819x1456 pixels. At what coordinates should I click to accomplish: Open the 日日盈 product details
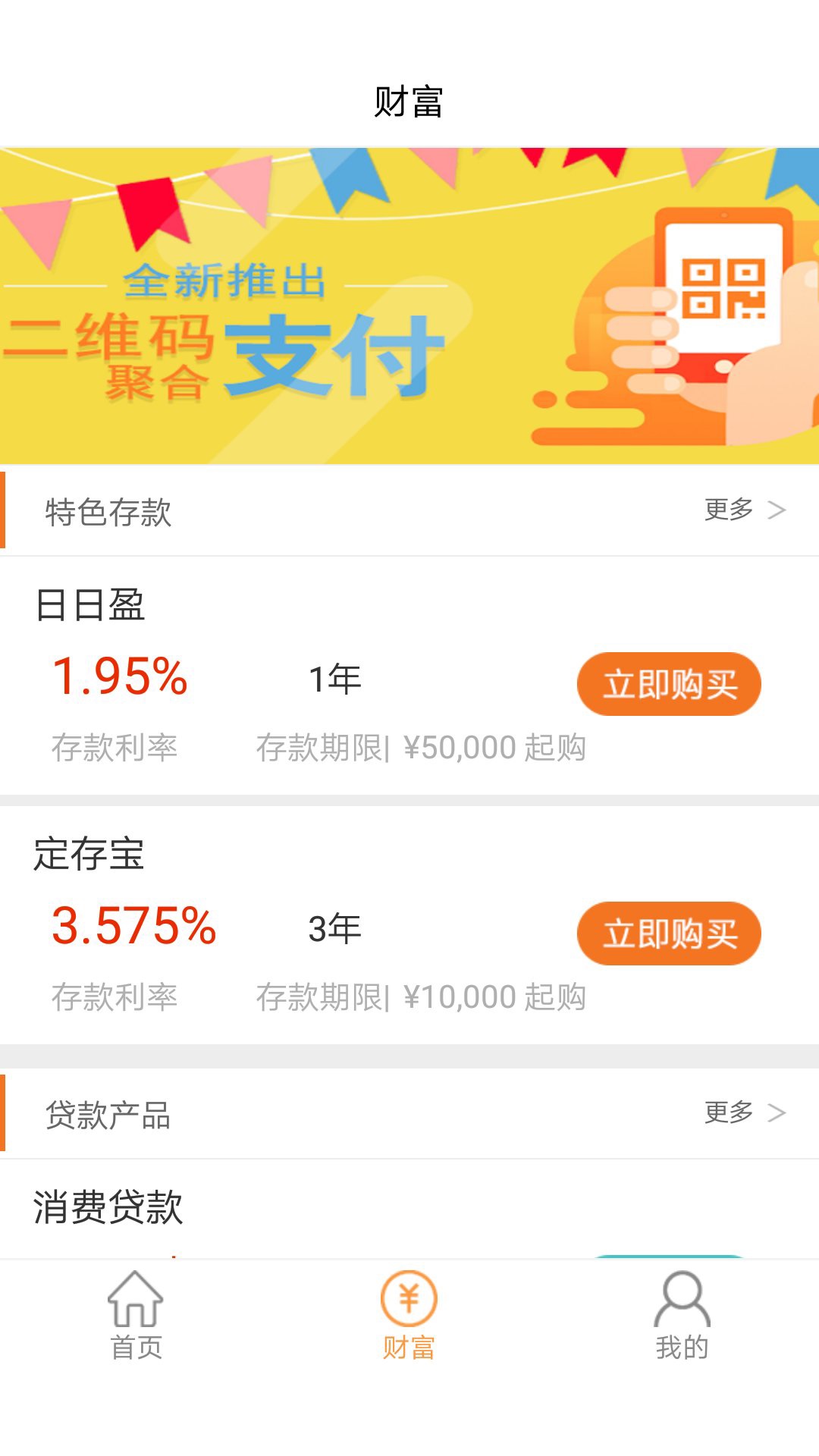91,605
